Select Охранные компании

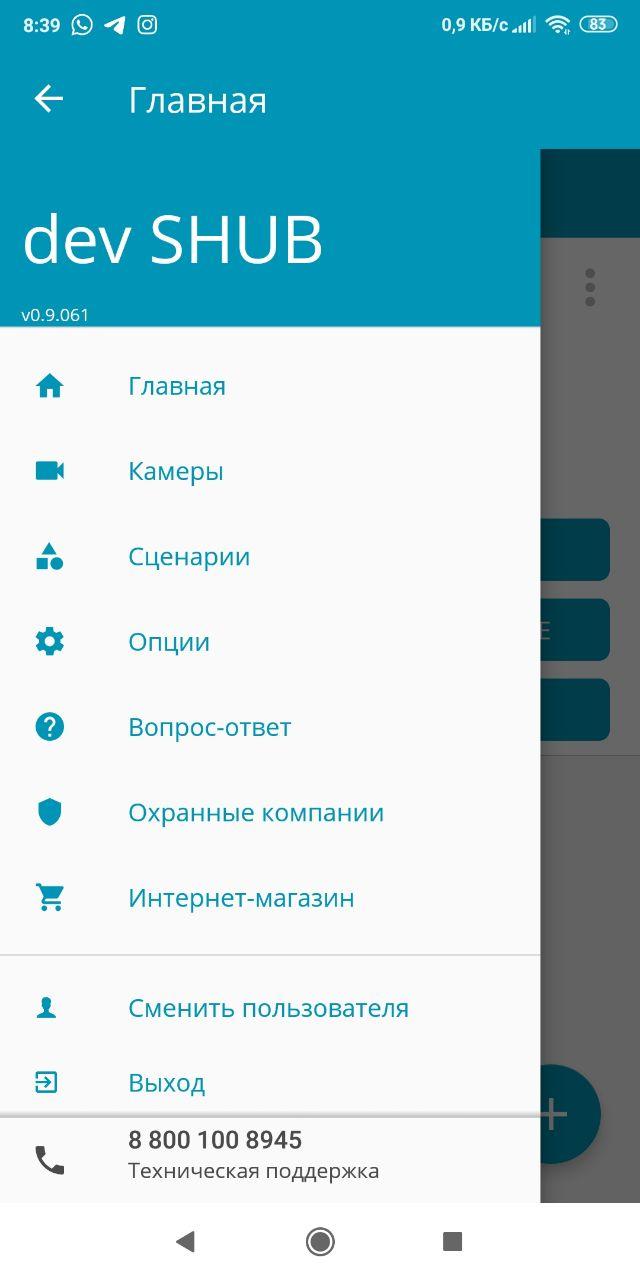[x=270, y=813]
